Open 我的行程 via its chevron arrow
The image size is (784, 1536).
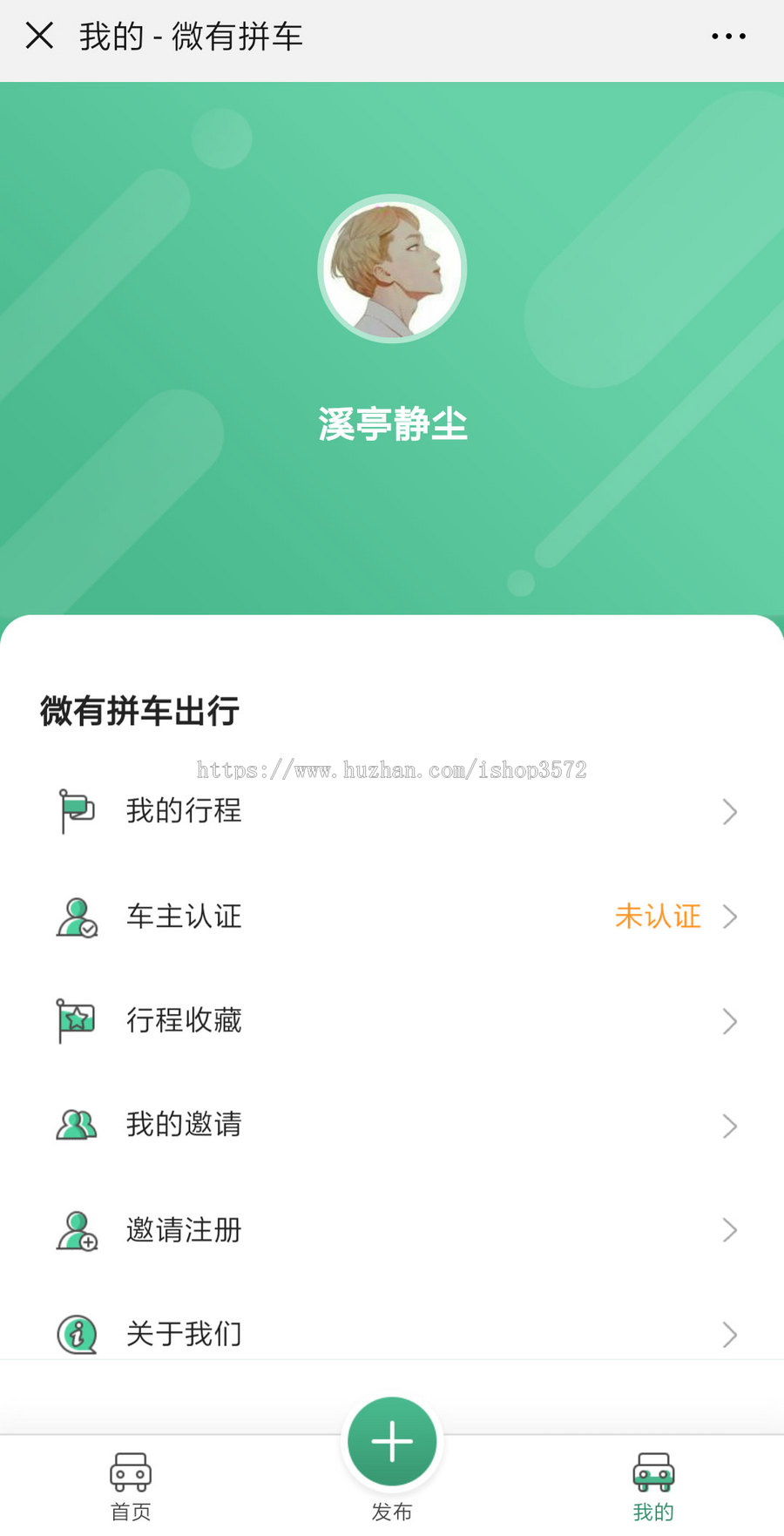(x=730, y=812)
